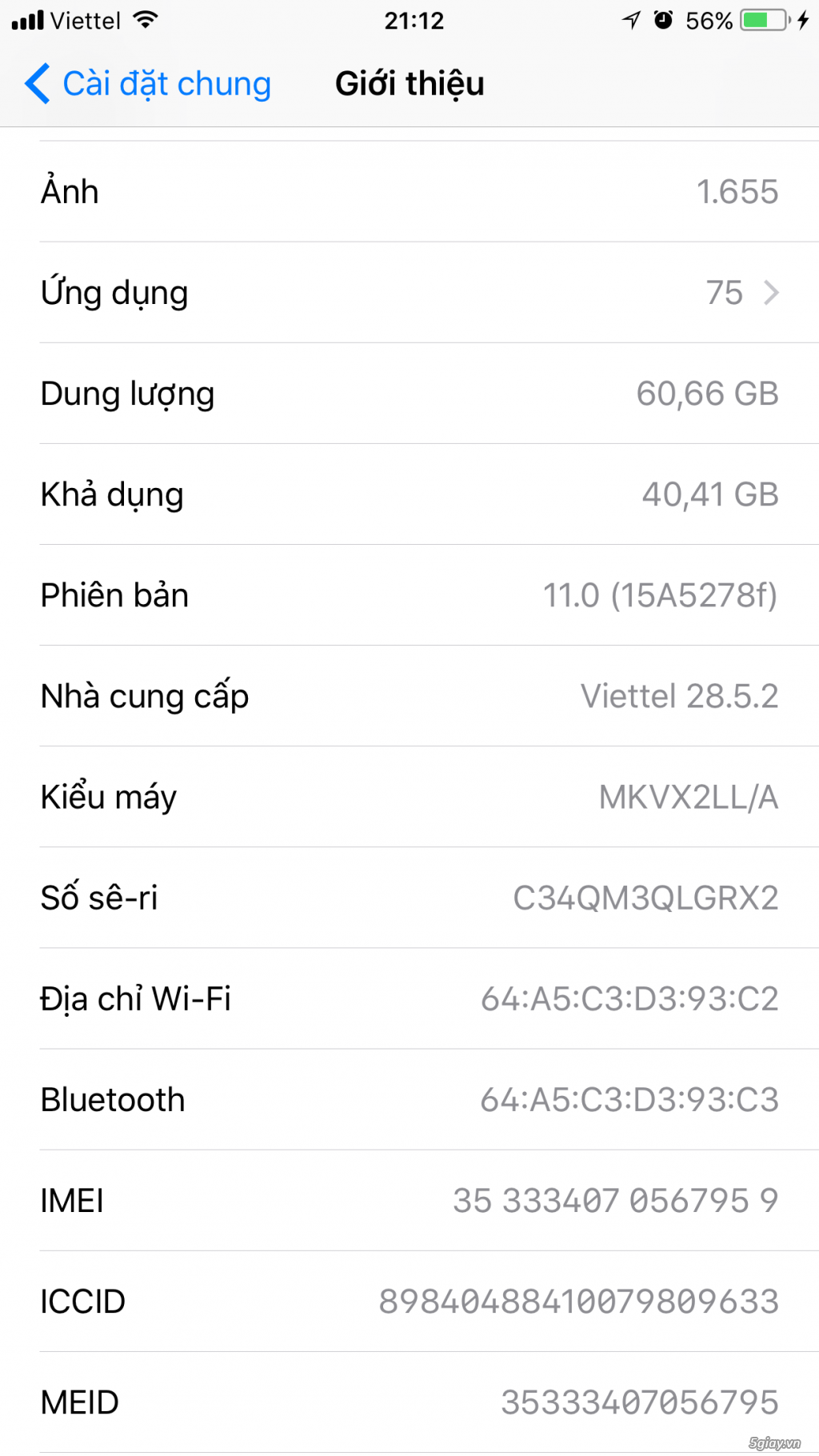Tap the Giới thiệu title
Viewport: 819px width, 1456px height.
pyautogui.click(x=409, y=83)
